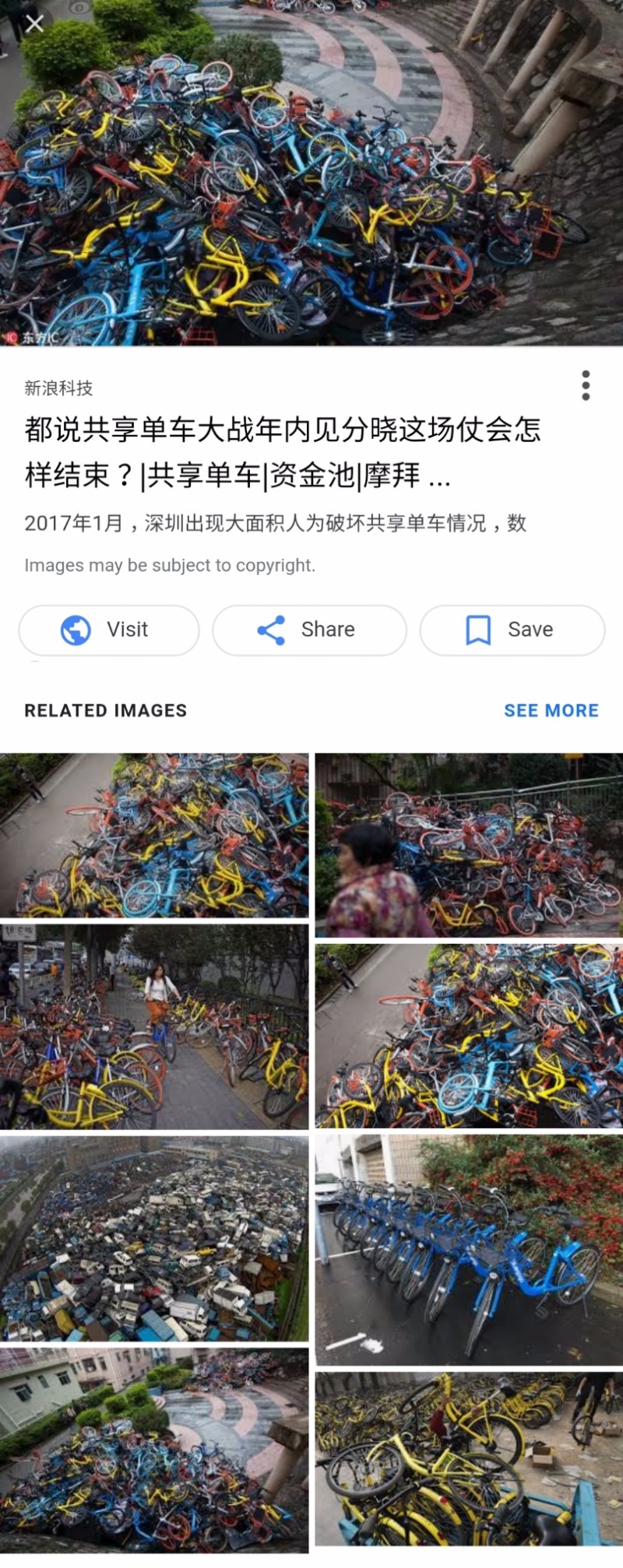
Task: Open related image of piled abandoned vehicles
Action: (154, 1238)
